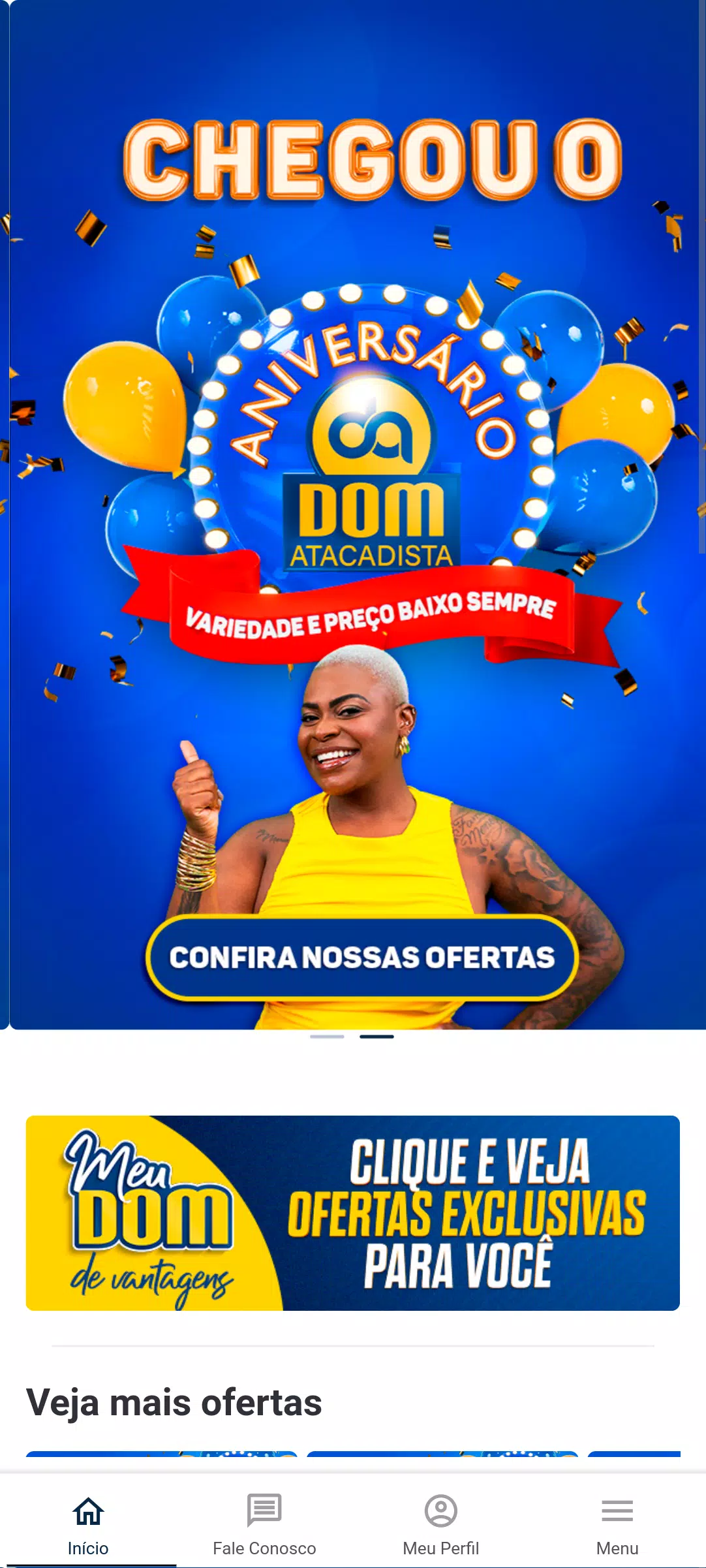Image resolution: width=706 pixels, height=1568 pixels.
Task: Open the Aniversário Dom Atacadista carousel banner
Action: click(x=358, y=514)
